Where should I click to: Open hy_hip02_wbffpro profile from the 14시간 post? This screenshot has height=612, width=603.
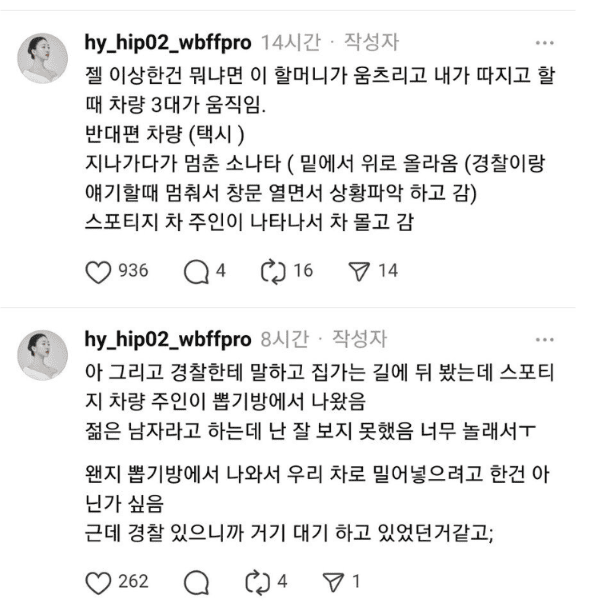(x=168, y=43)
